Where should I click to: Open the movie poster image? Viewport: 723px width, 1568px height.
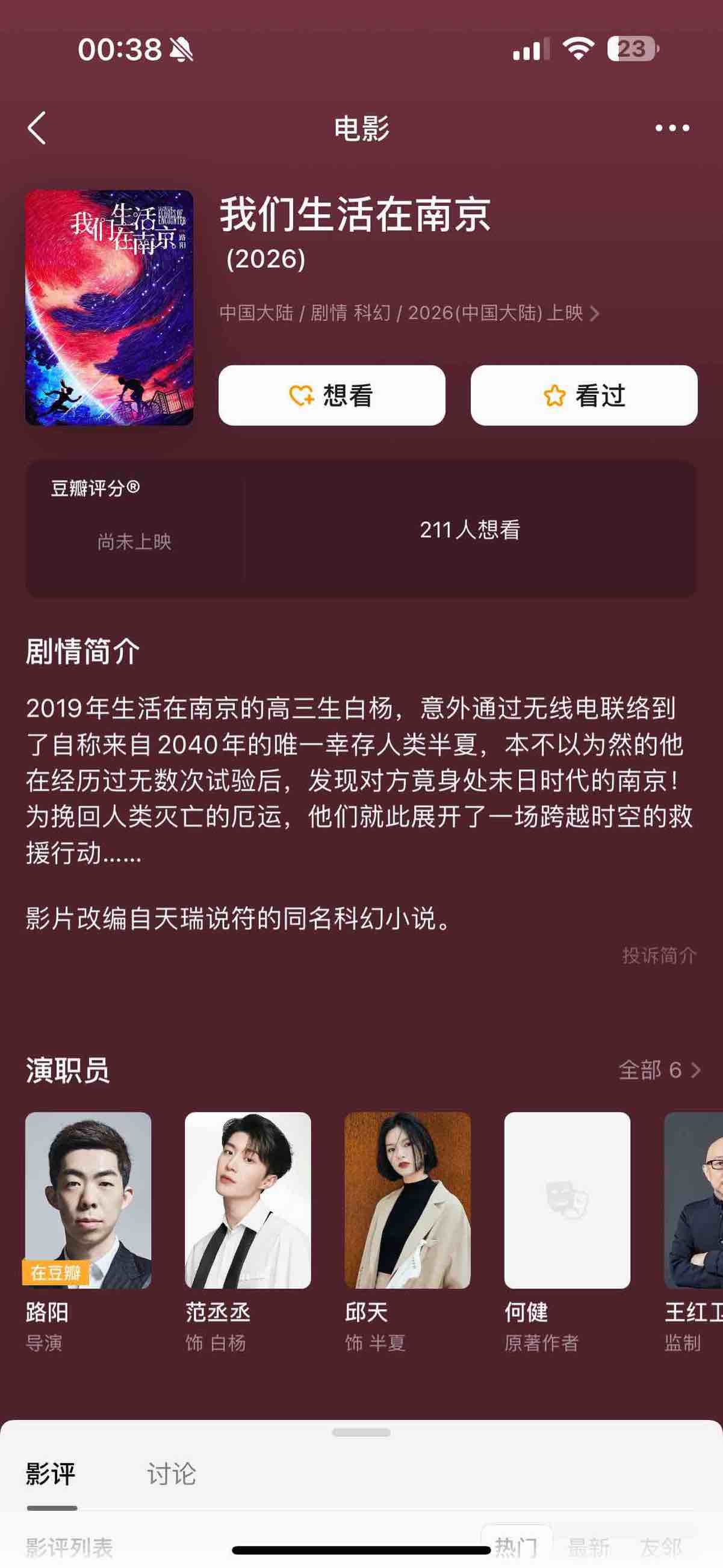pos(109,308)
